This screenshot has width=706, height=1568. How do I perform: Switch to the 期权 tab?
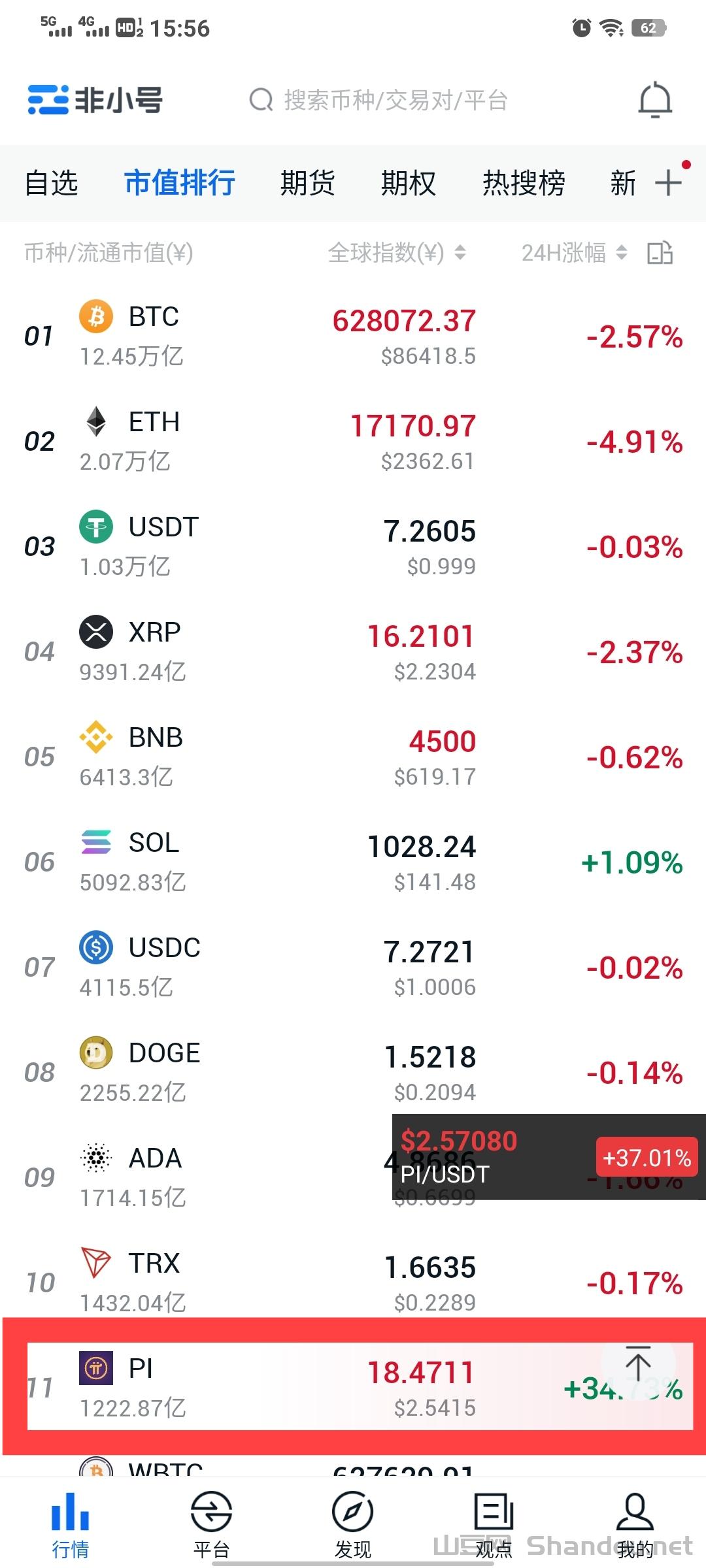pos(408,183)
